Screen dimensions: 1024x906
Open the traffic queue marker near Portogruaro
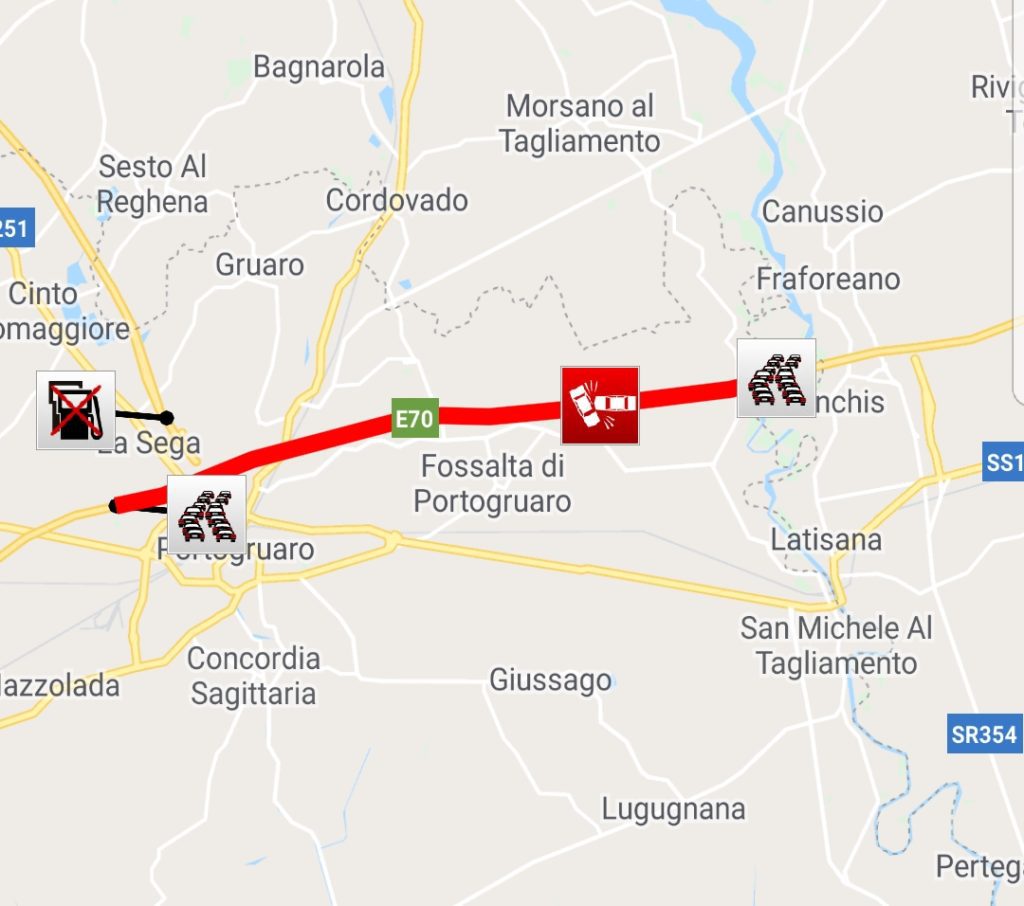coord(206,515)
